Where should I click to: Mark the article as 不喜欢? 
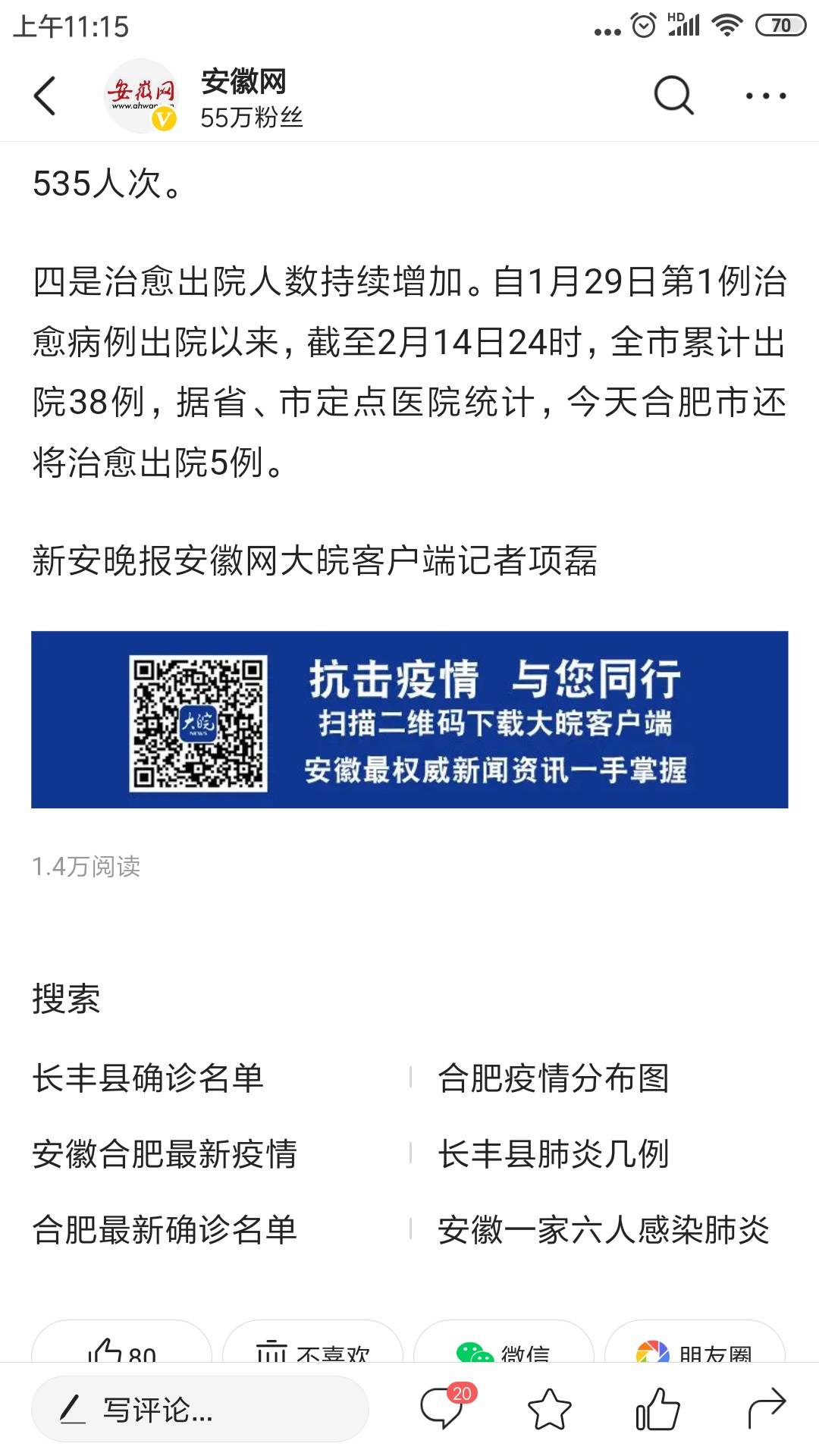click(x=312, y=1348)
